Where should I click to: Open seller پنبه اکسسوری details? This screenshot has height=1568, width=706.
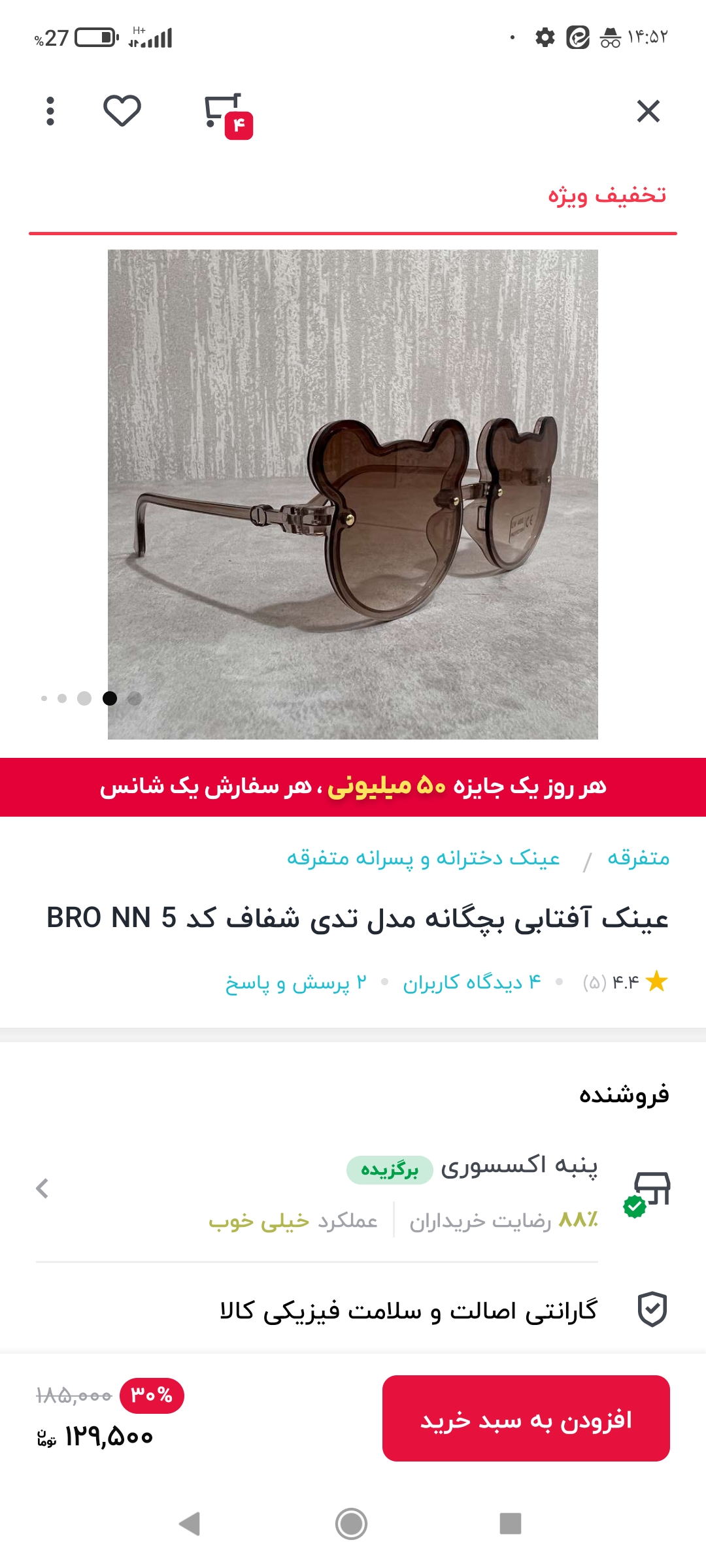[353, 1189]
